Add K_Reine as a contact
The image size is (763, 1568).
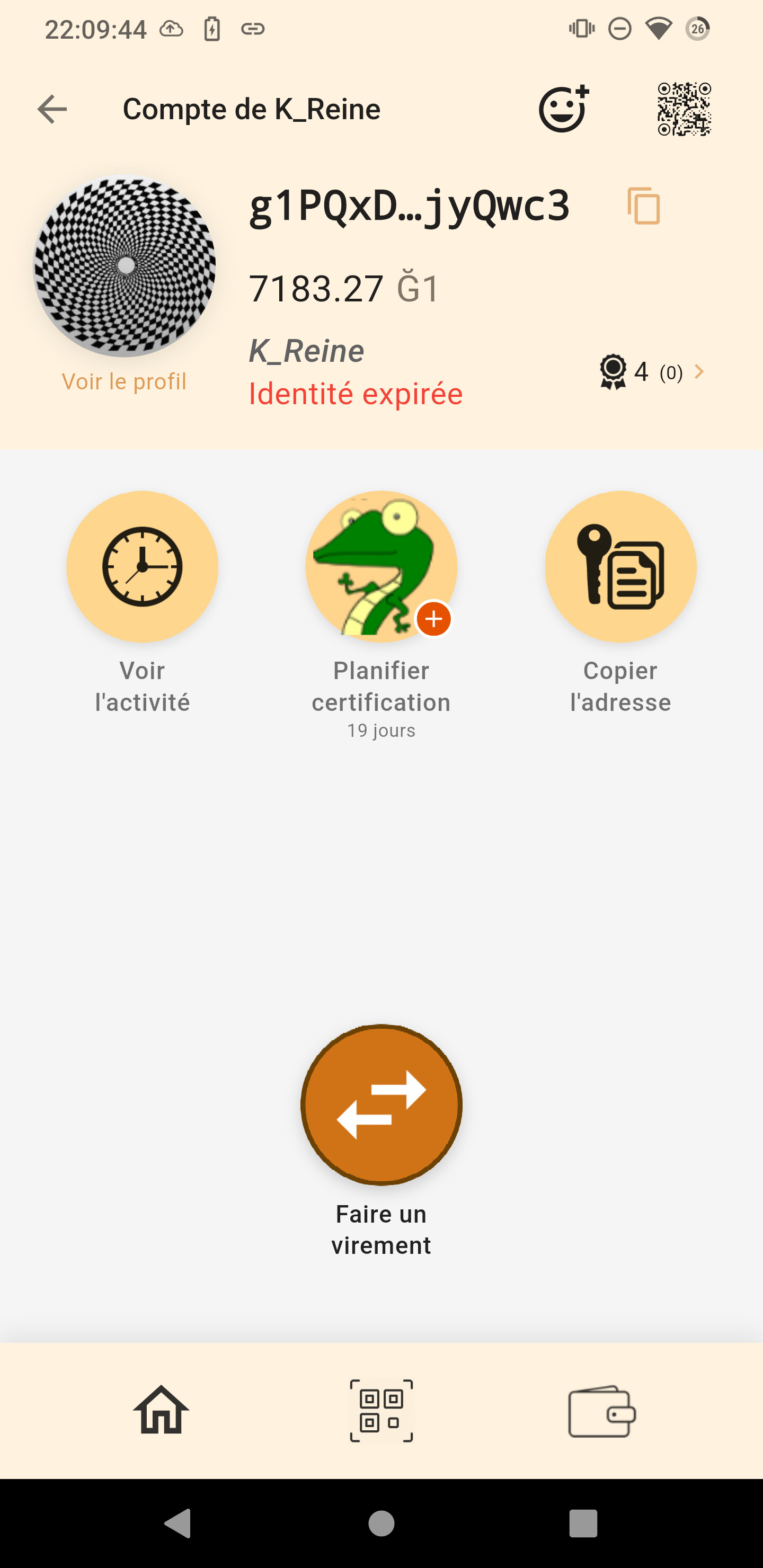click(x=563, y=110)
